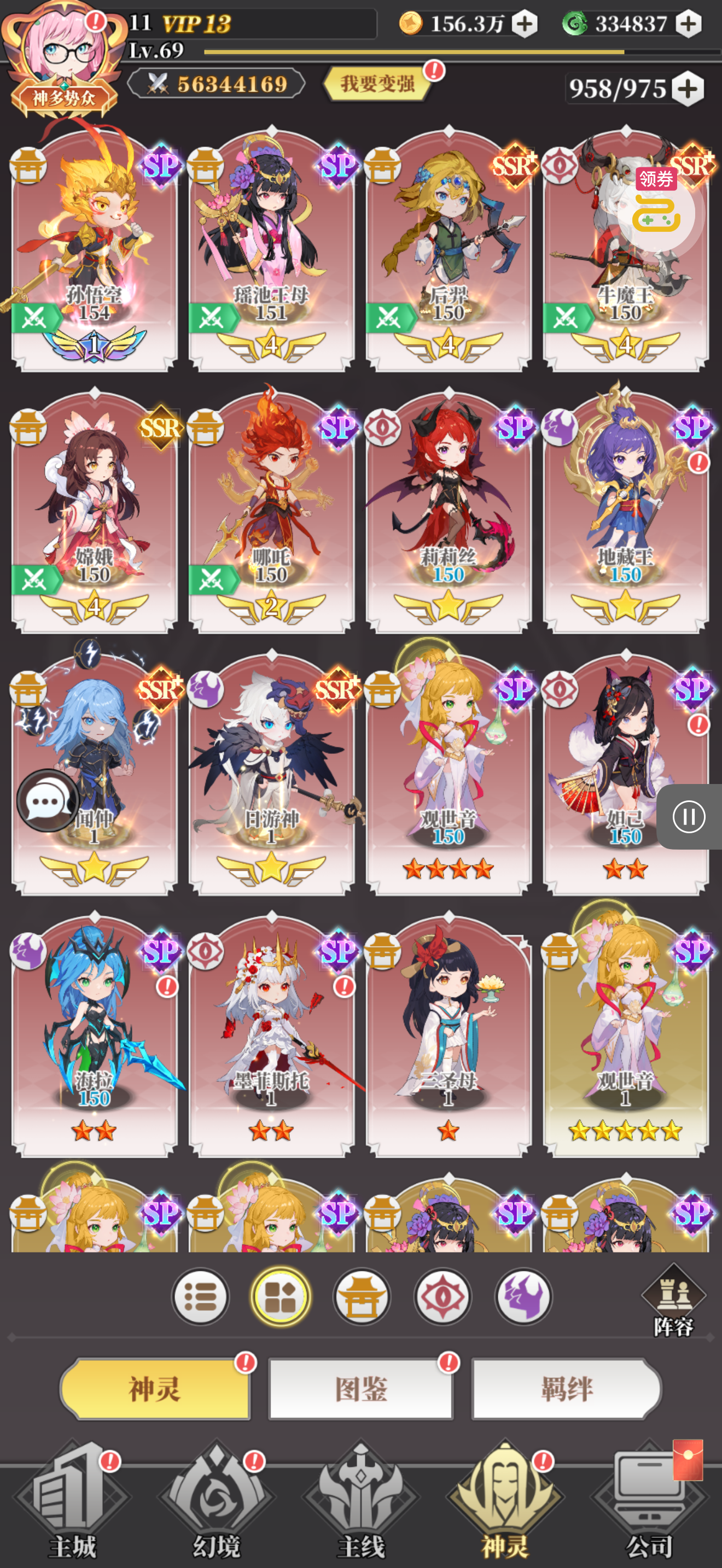Open the 莉莉丝 hero card
This screenshot has width=722, height=1568.
pos(449,511)
